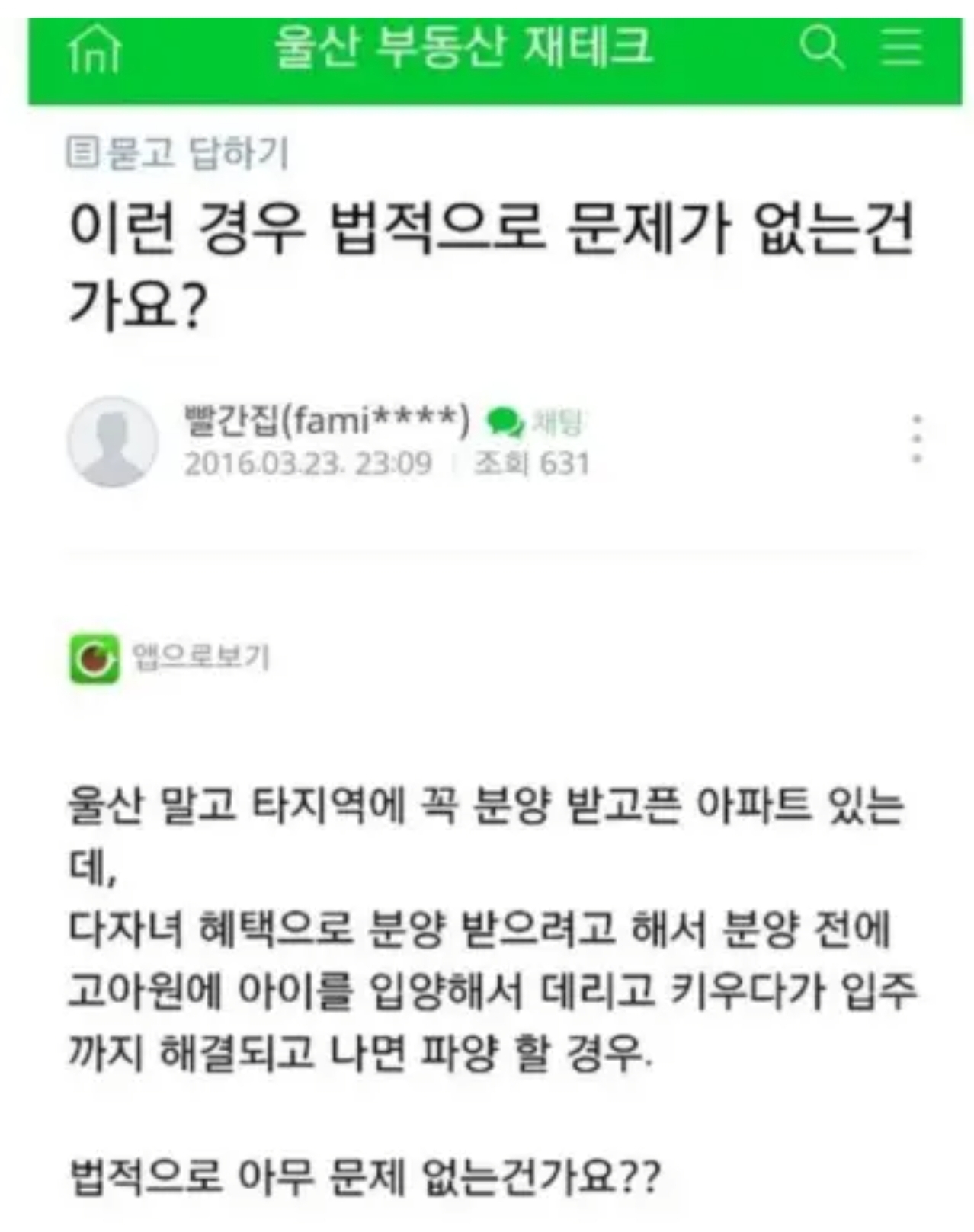
Task: Go to the cafe home icon
Action: tap(95, 49)
